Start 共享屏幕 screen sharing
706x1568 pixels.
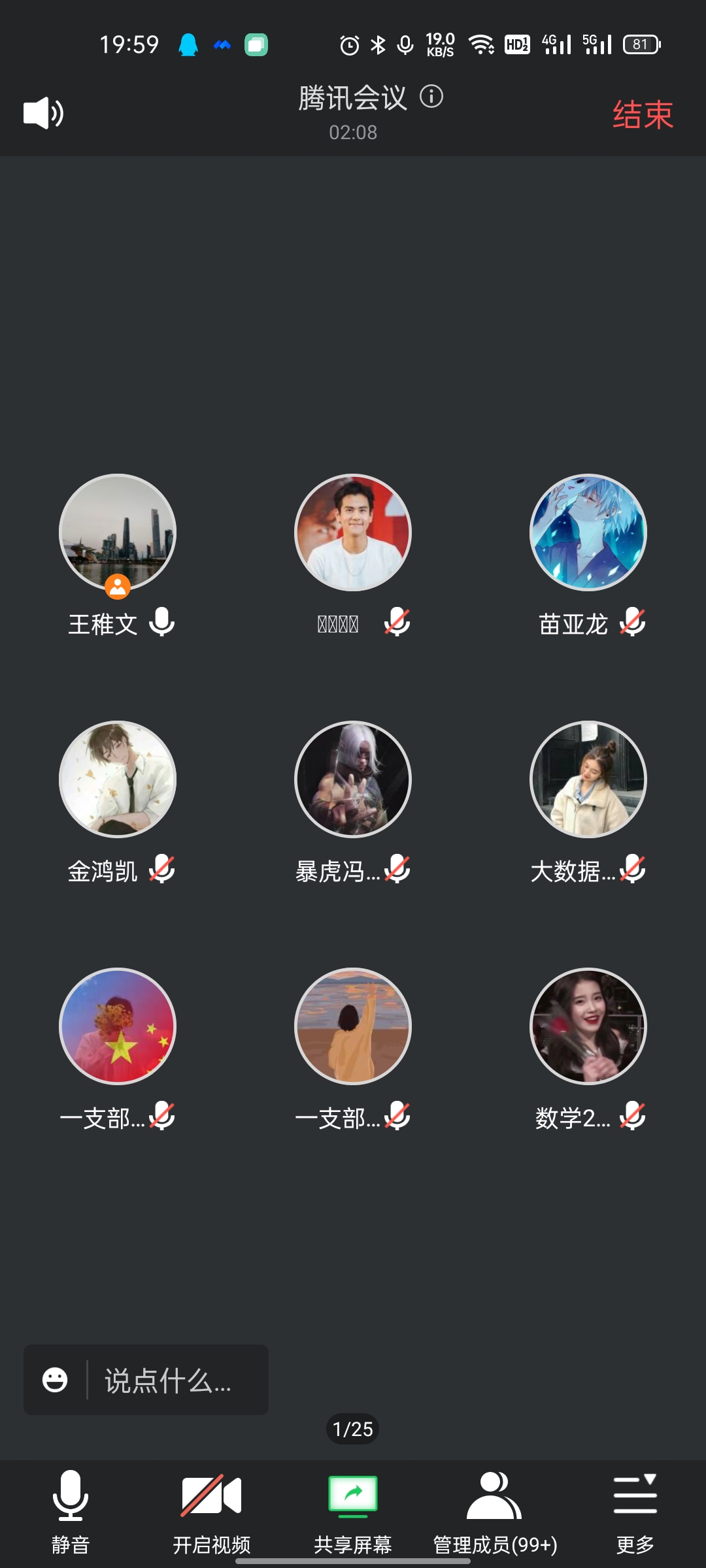coord(353,1511)
